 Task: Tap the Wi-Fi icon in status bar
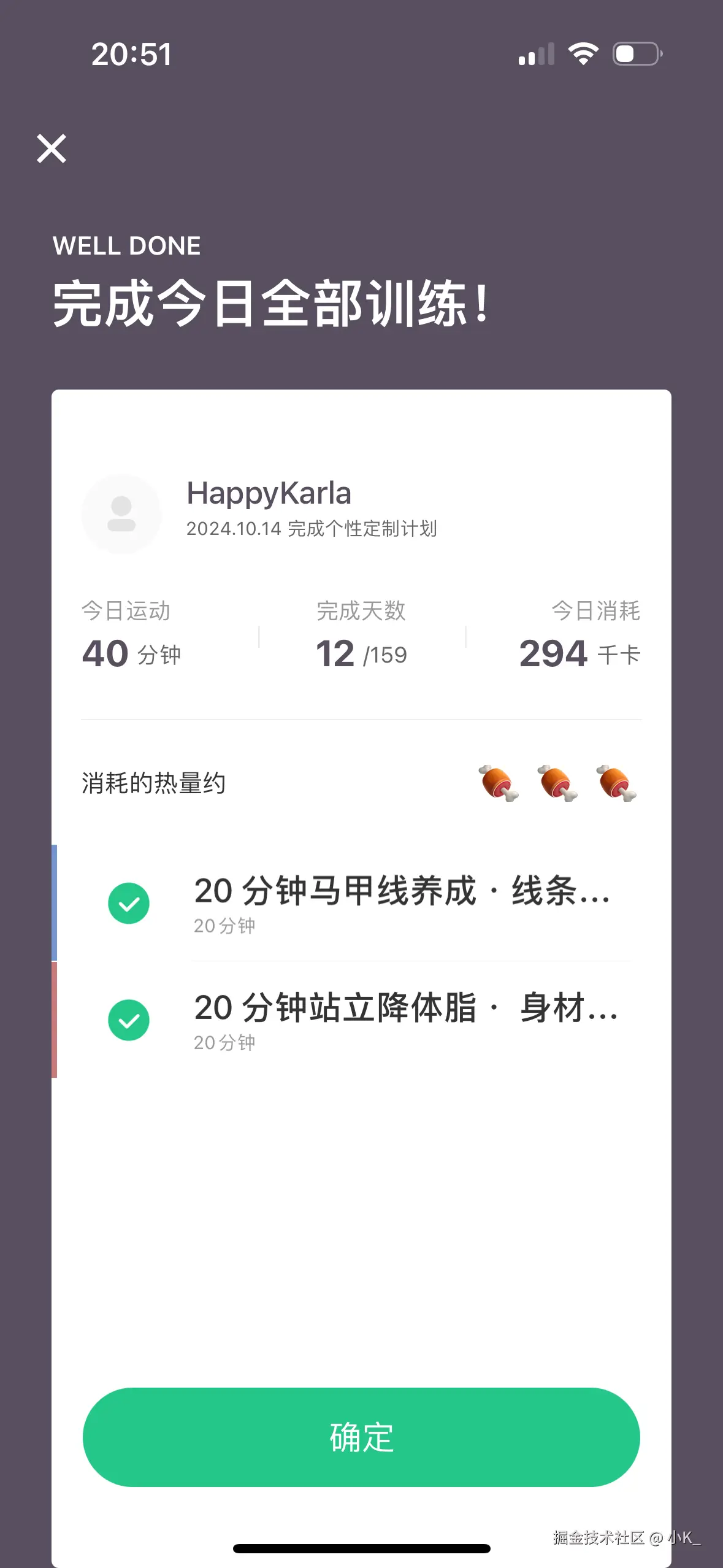tap(584, 54)
